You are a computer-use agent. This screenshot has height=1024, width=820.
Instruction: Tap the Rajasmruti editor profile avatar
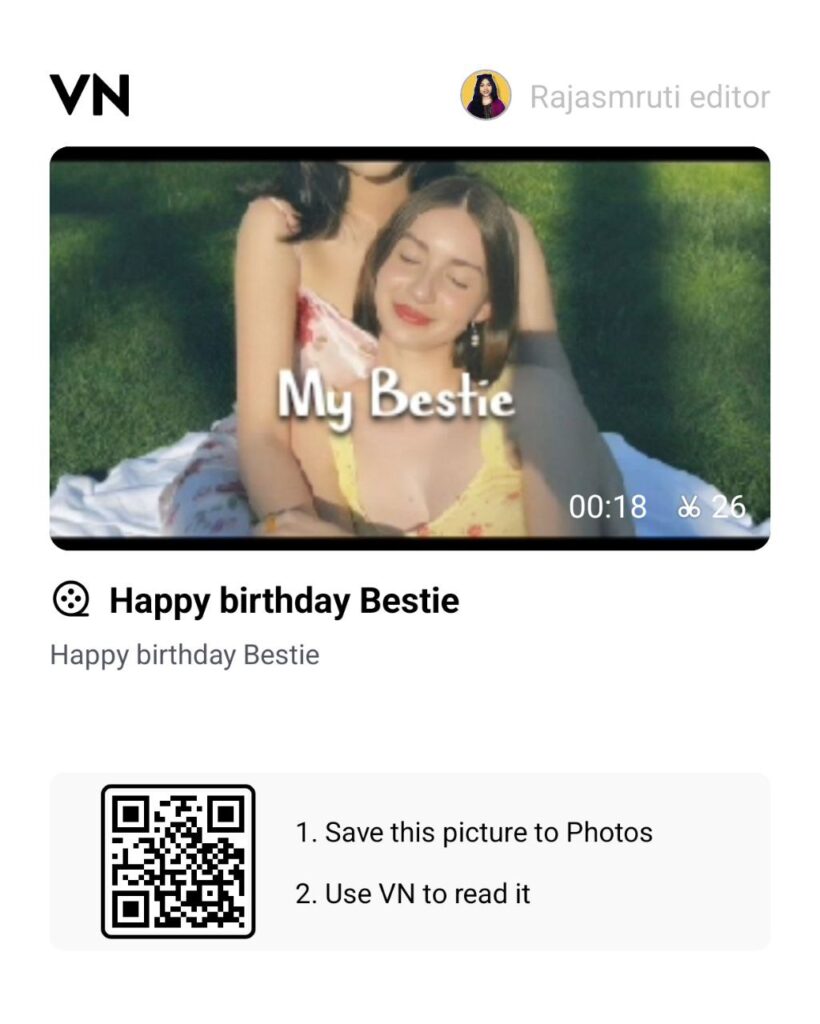coord(484,95)
